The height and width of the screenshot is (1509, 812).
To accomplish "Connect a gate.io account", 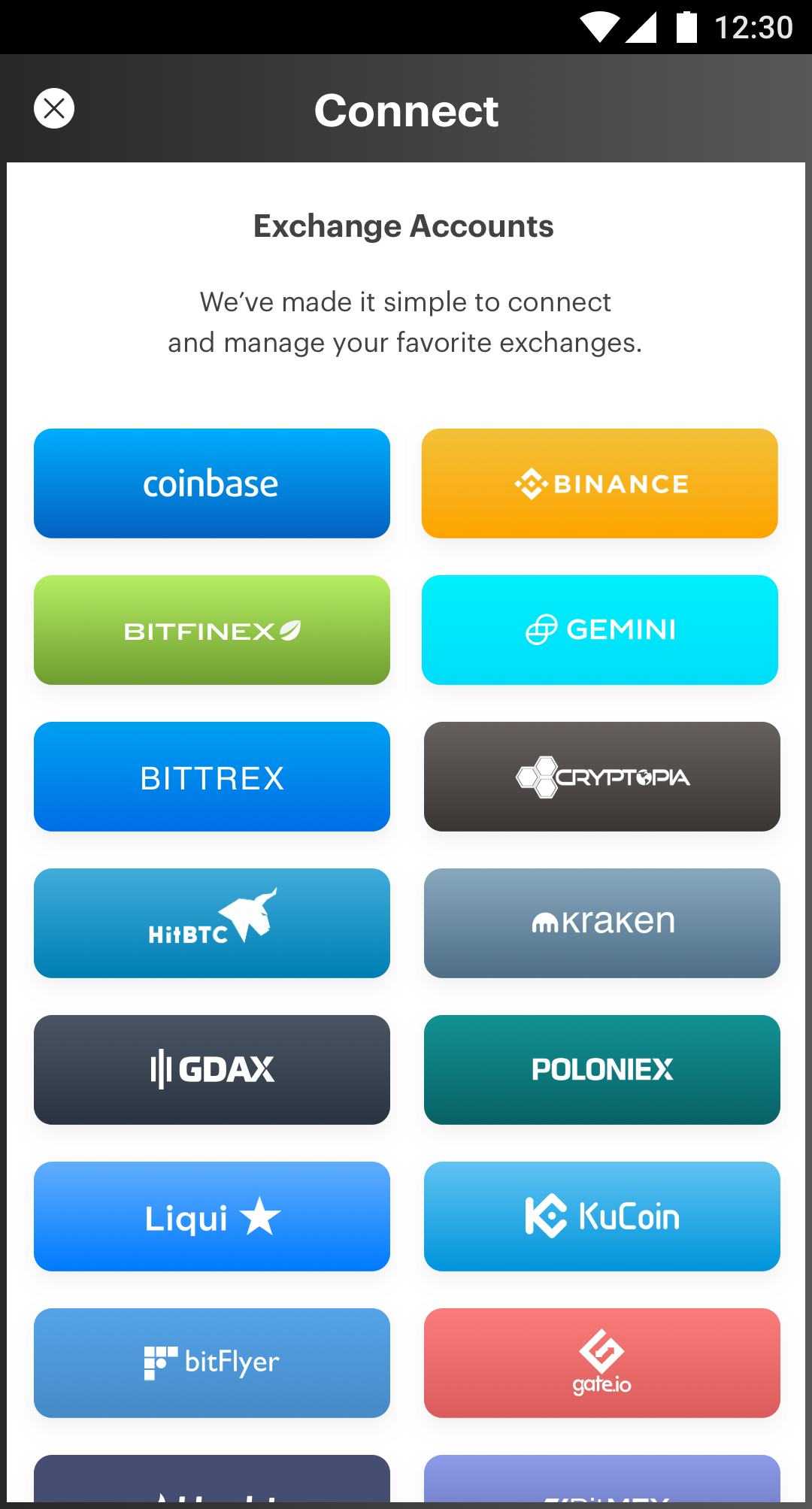I will (x=601, y=1363).
